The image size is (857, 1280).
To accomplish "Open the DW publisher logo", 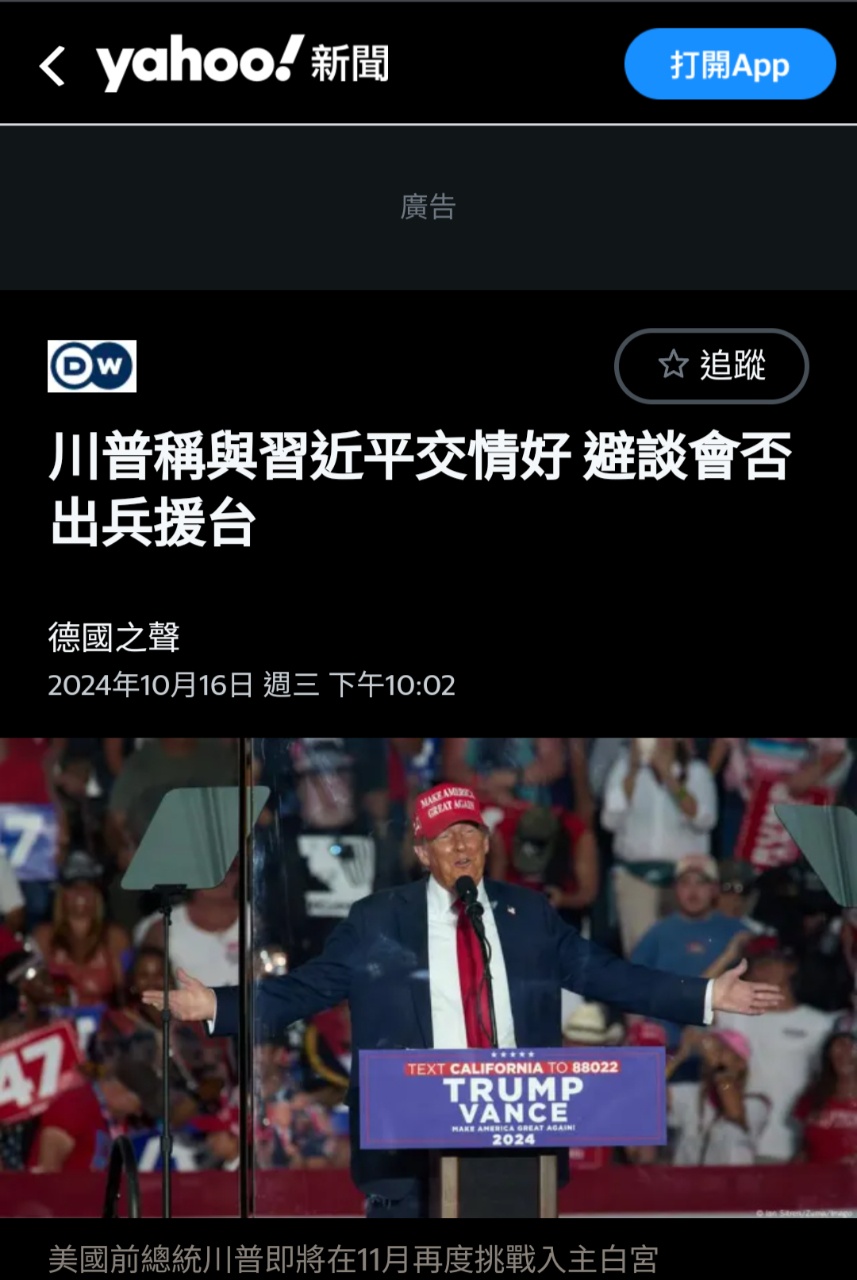I will (92, 366).
